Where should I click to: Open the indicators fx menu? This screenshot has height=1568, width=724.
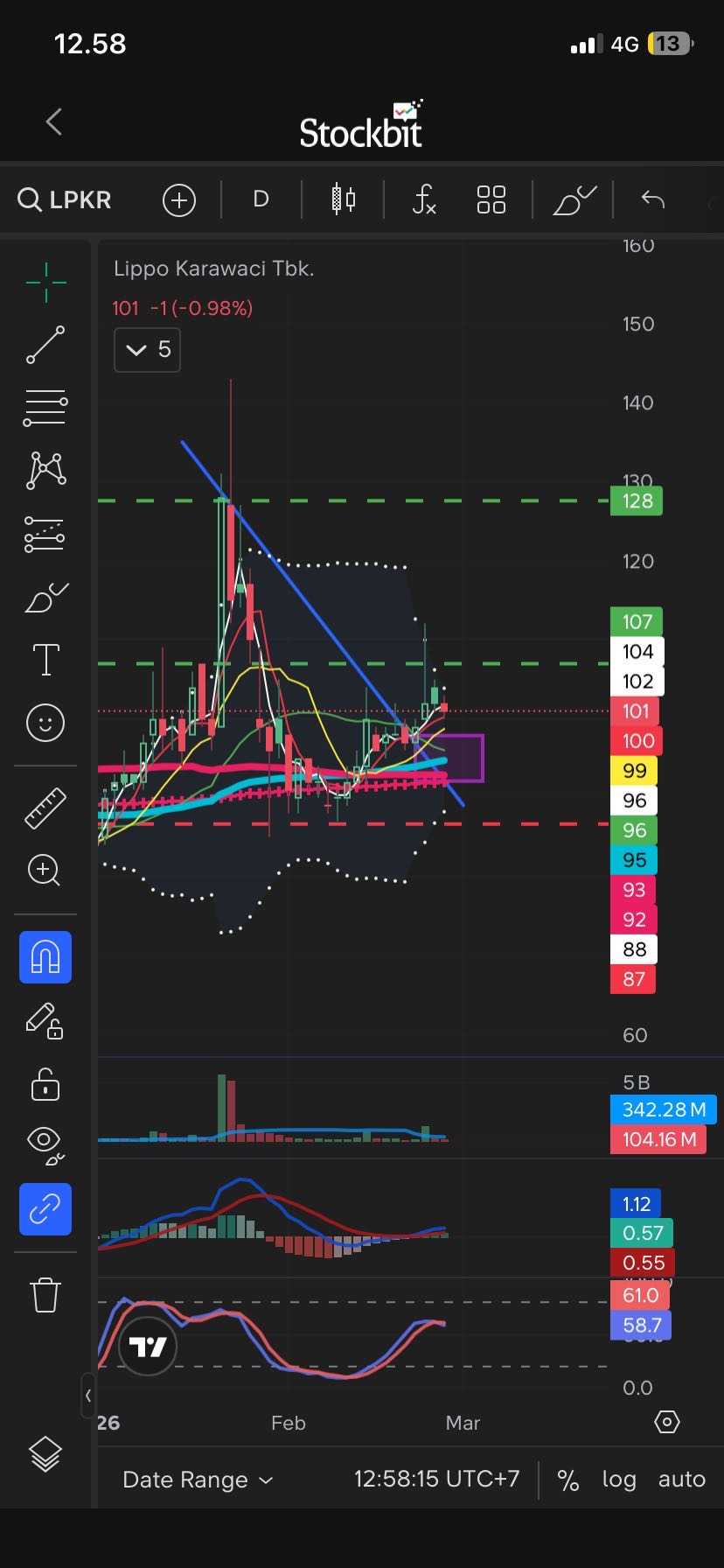pyautogui.click(x=424, y=199)
